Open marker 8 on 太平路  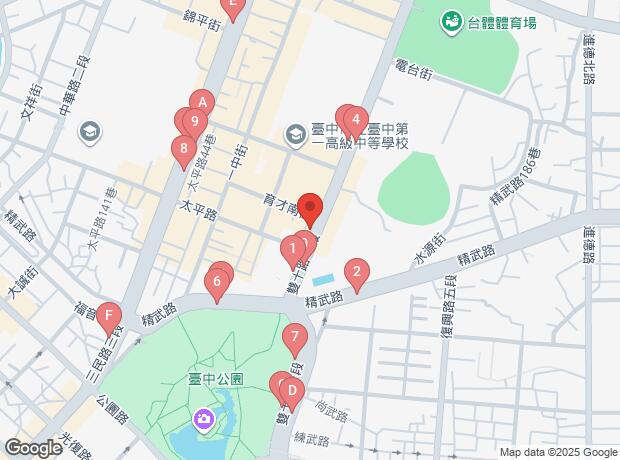pos(184,149)
